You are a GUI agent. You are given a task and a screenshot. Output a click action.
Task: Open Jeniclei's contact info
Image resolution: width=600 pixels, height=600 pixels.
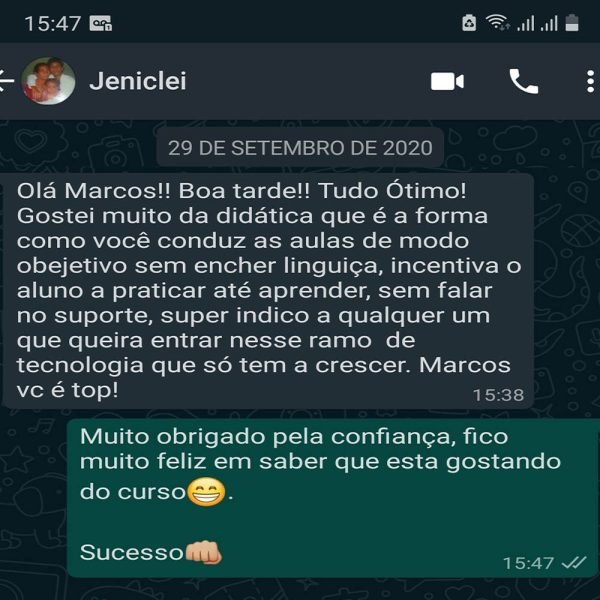point(137,81)
